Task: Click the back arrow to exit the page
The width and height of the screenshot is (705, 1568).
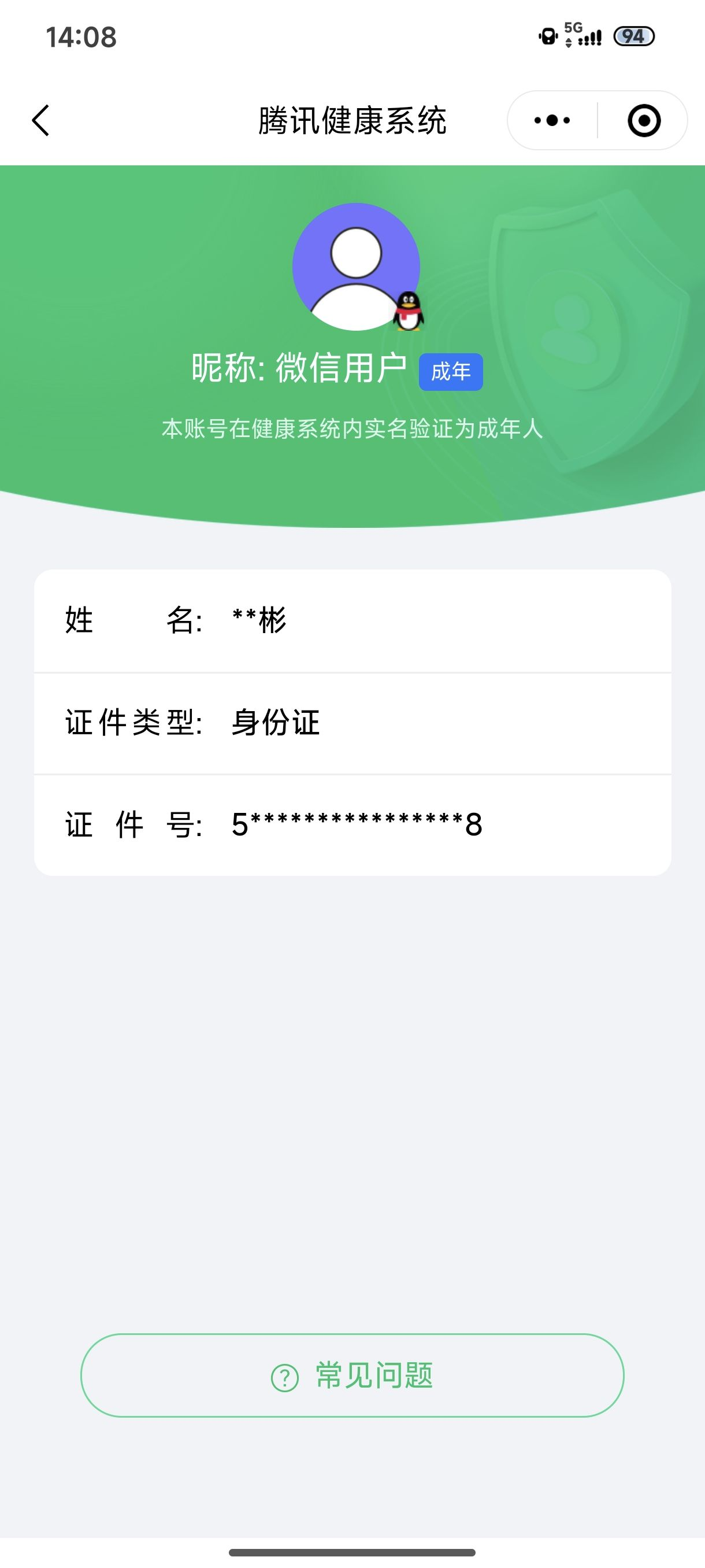Action: point(40,120)
